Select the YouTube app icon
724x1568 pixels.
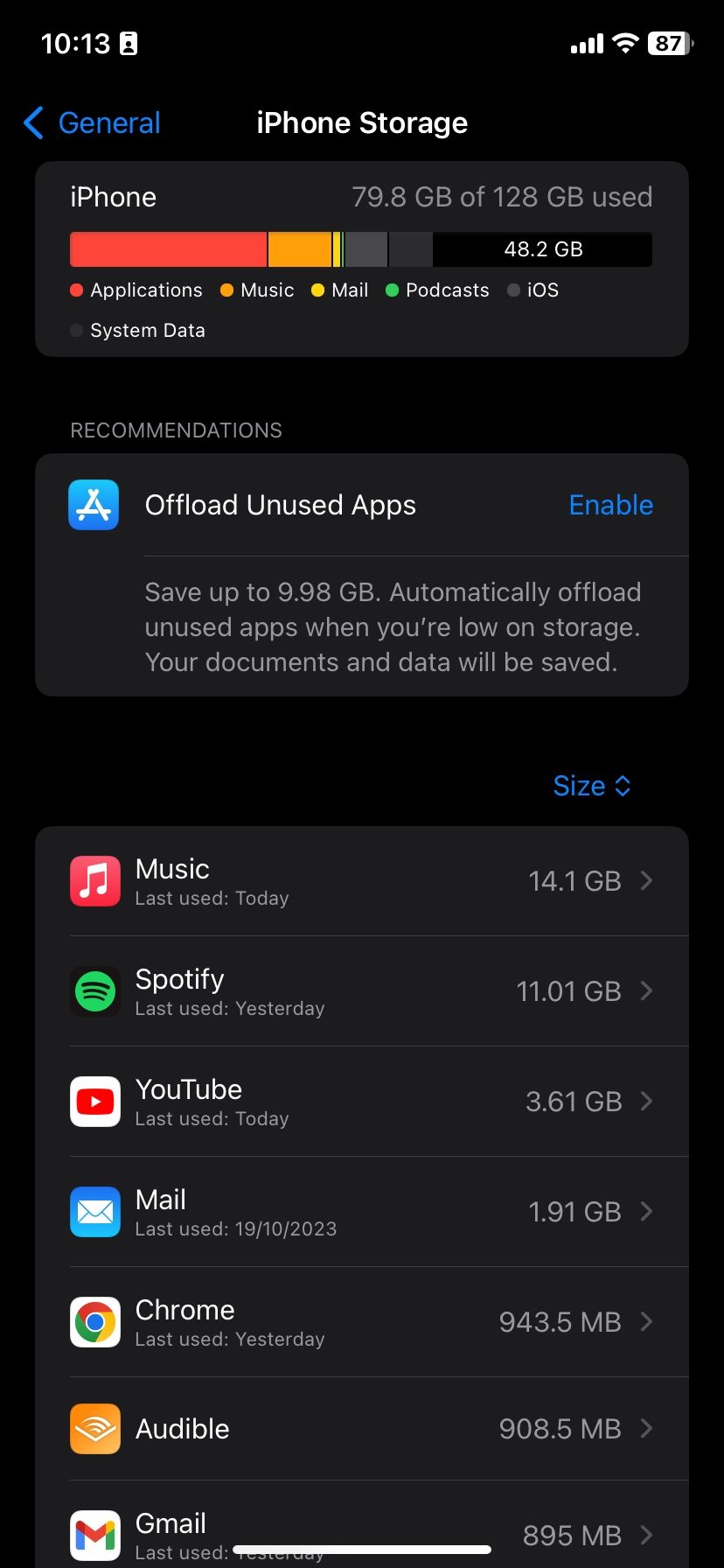click(94, 1101)
